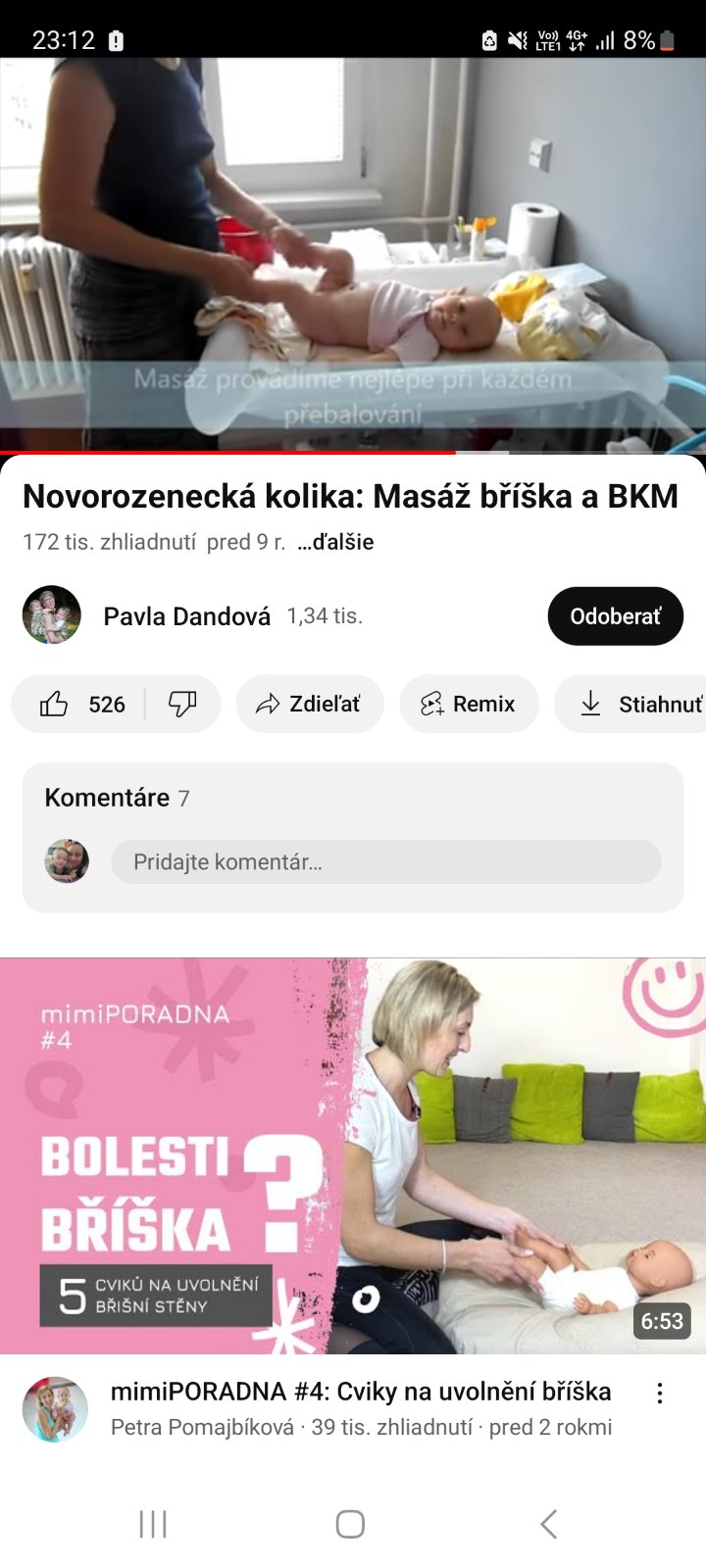Subscribe using the Odoberať button
706x1568 pixels.
click(x=615, y=616)
